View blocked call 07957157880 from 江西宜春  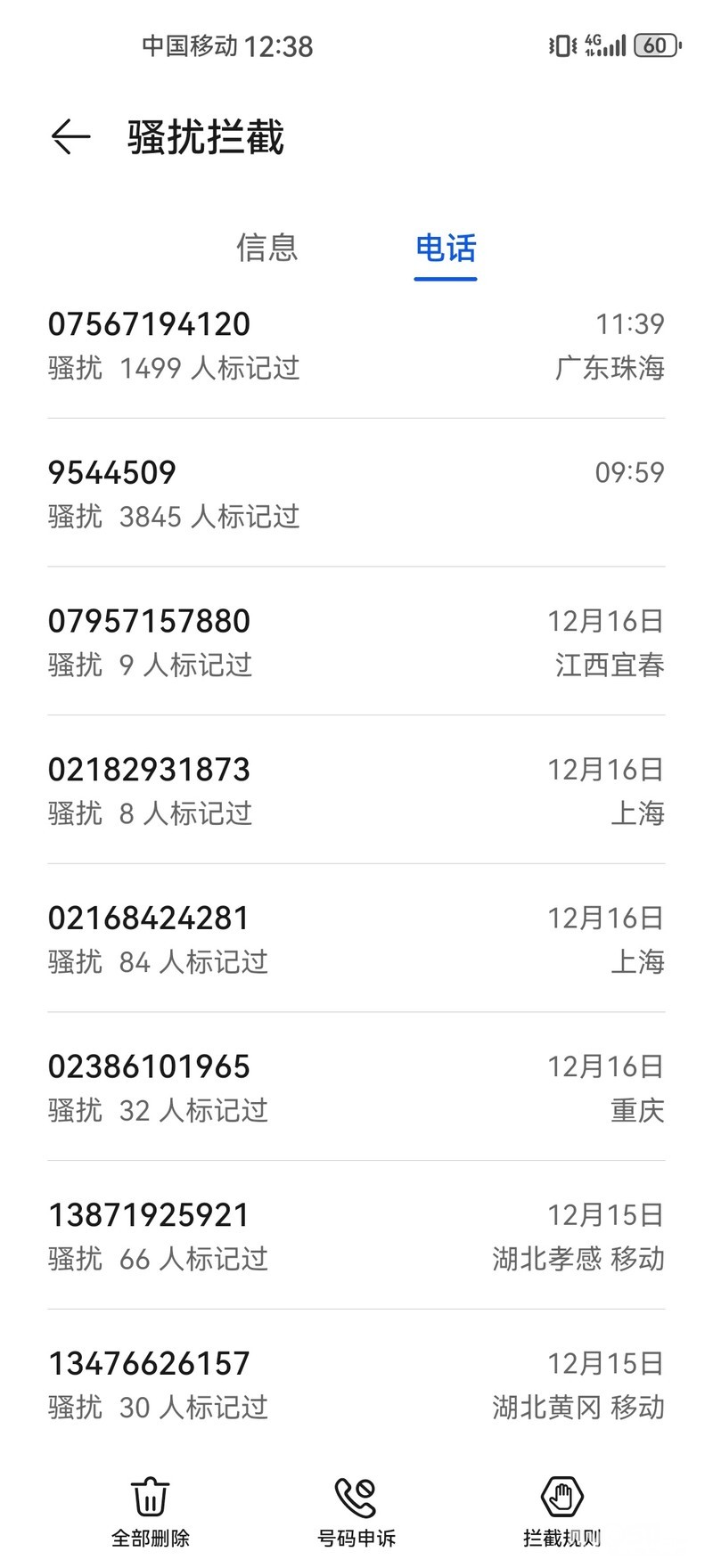(x=356, y=642)
